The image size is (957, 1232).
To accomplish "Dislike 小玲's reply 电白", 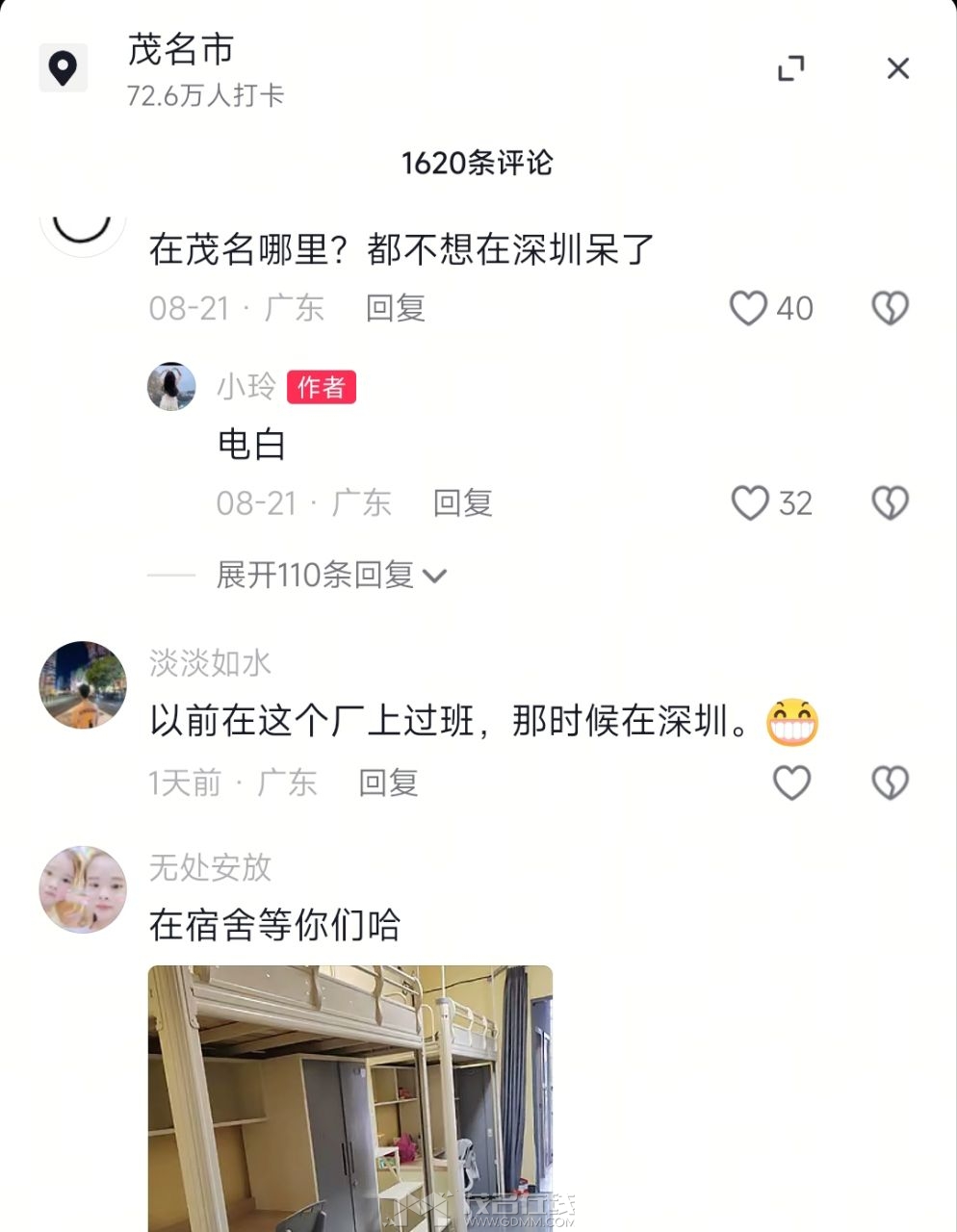I will click(x=890, y=502).
